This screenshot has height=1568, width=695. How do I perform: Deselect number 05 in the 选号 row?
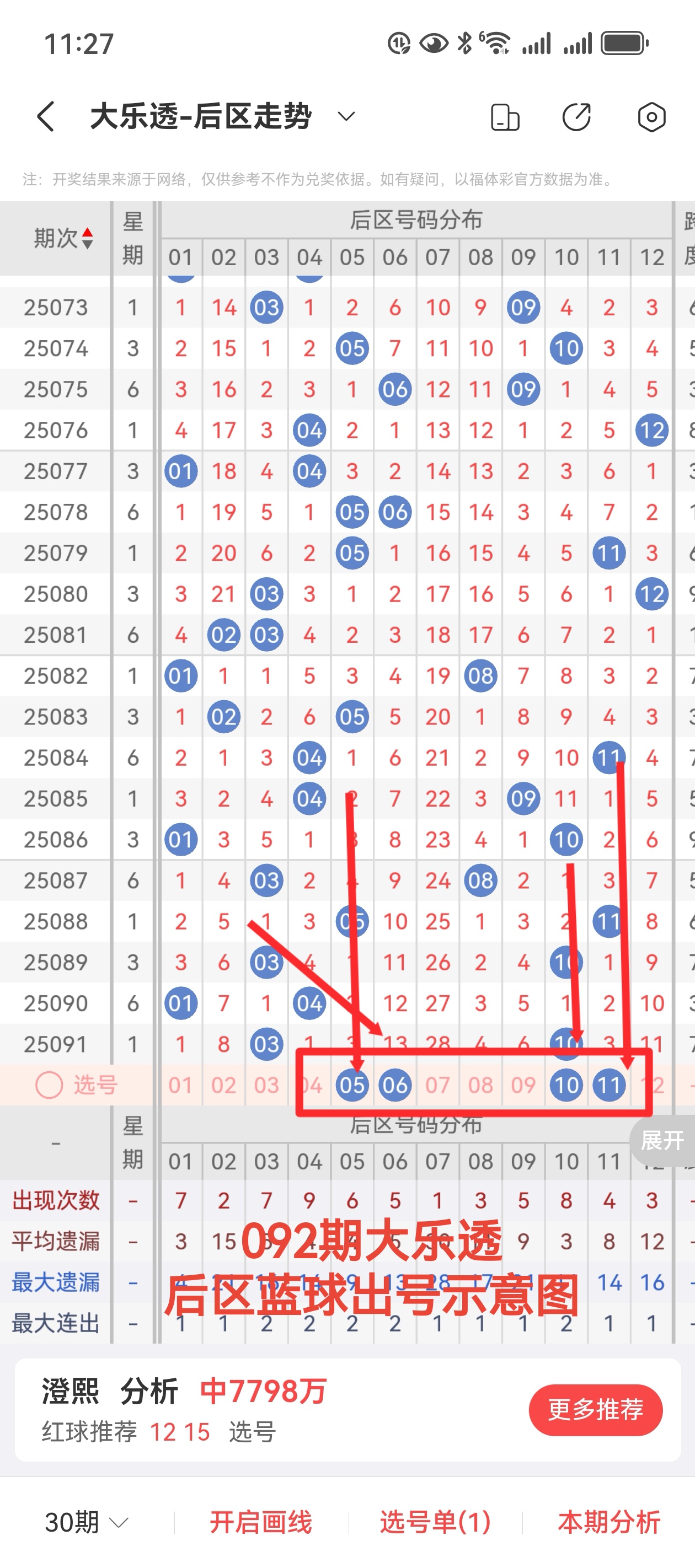(352, 1084)
